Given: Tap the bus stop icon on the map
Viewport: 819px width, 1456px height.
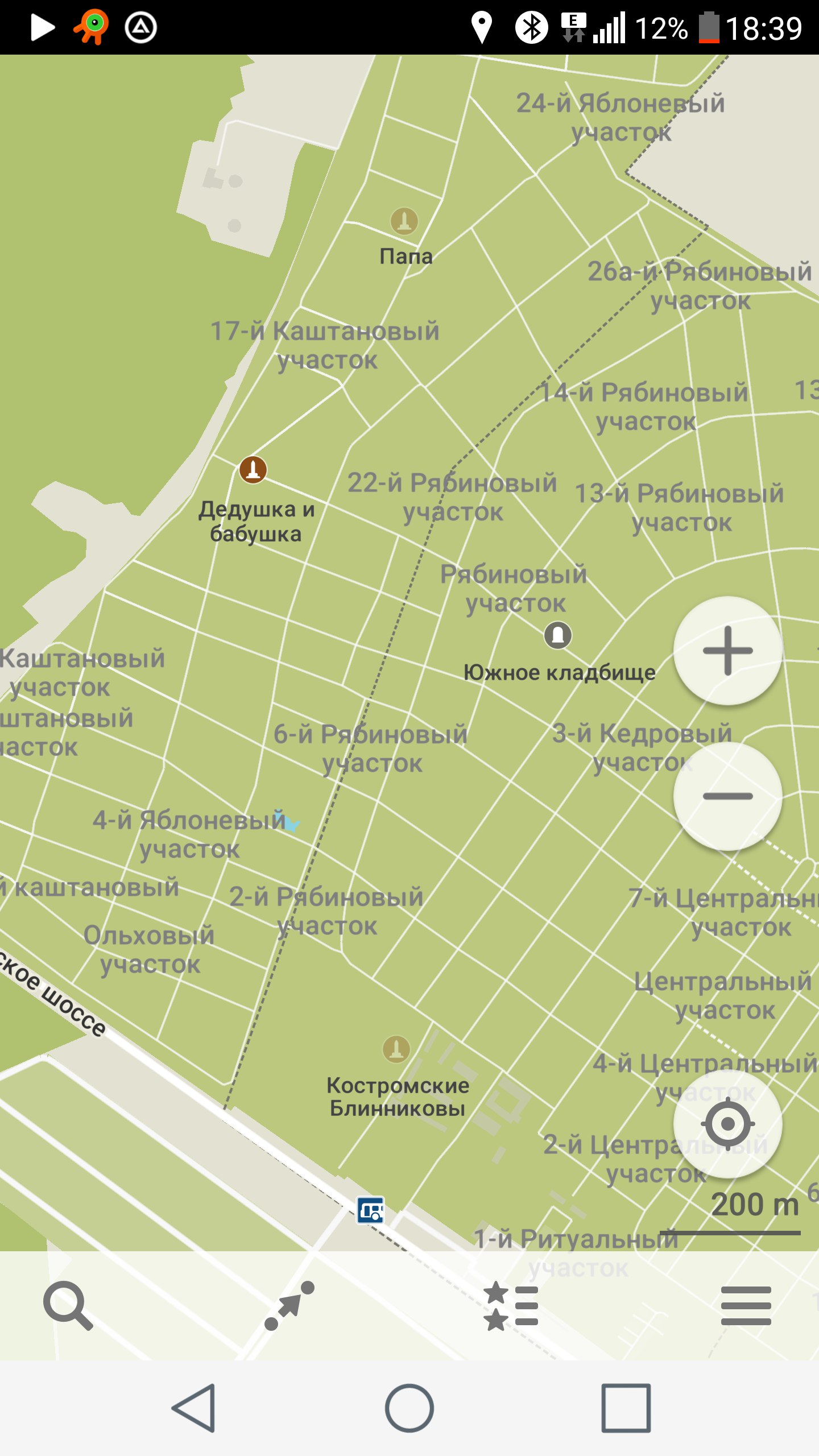Looking at the screenshot, I should coord(371,1210).
